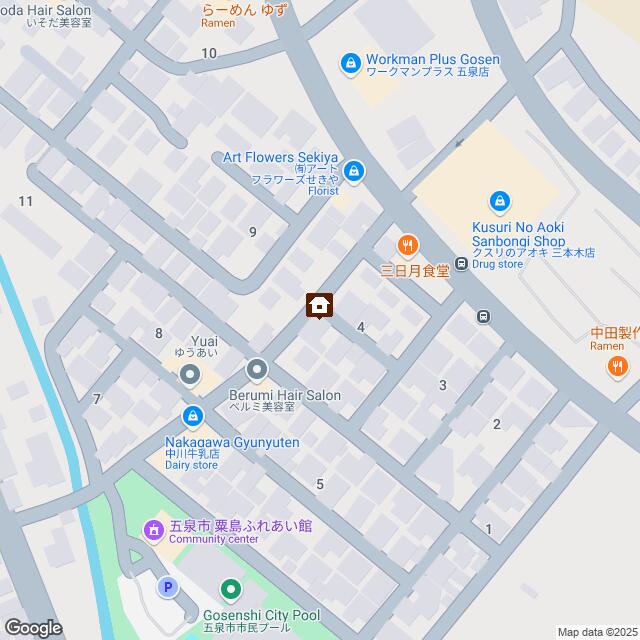Tap the bus stop icon near Kusuri No Aoki
This screenshot has height=640, width=640.
462,264
